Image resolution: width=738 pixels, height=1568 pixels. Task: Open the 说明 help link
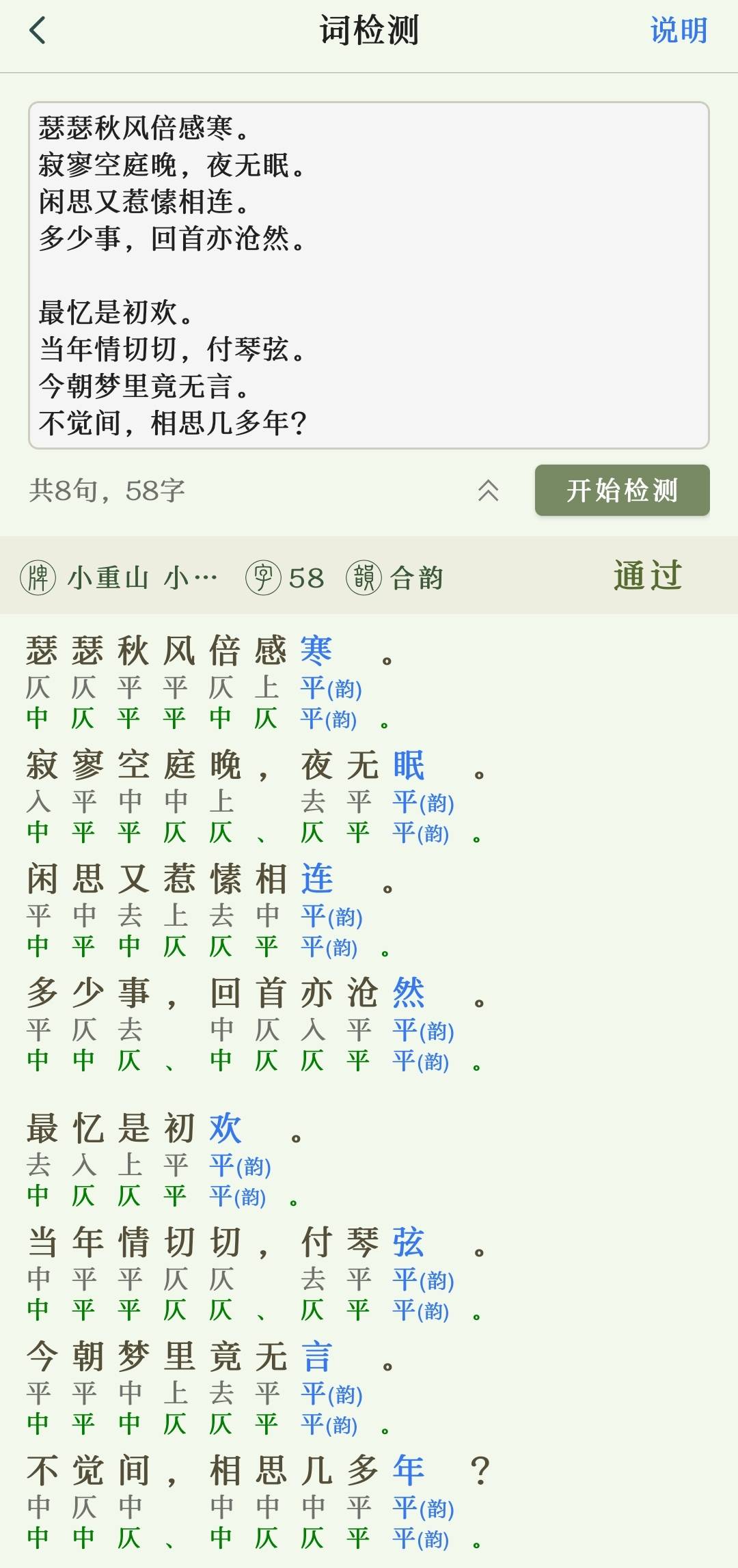(x=678, y=31)
